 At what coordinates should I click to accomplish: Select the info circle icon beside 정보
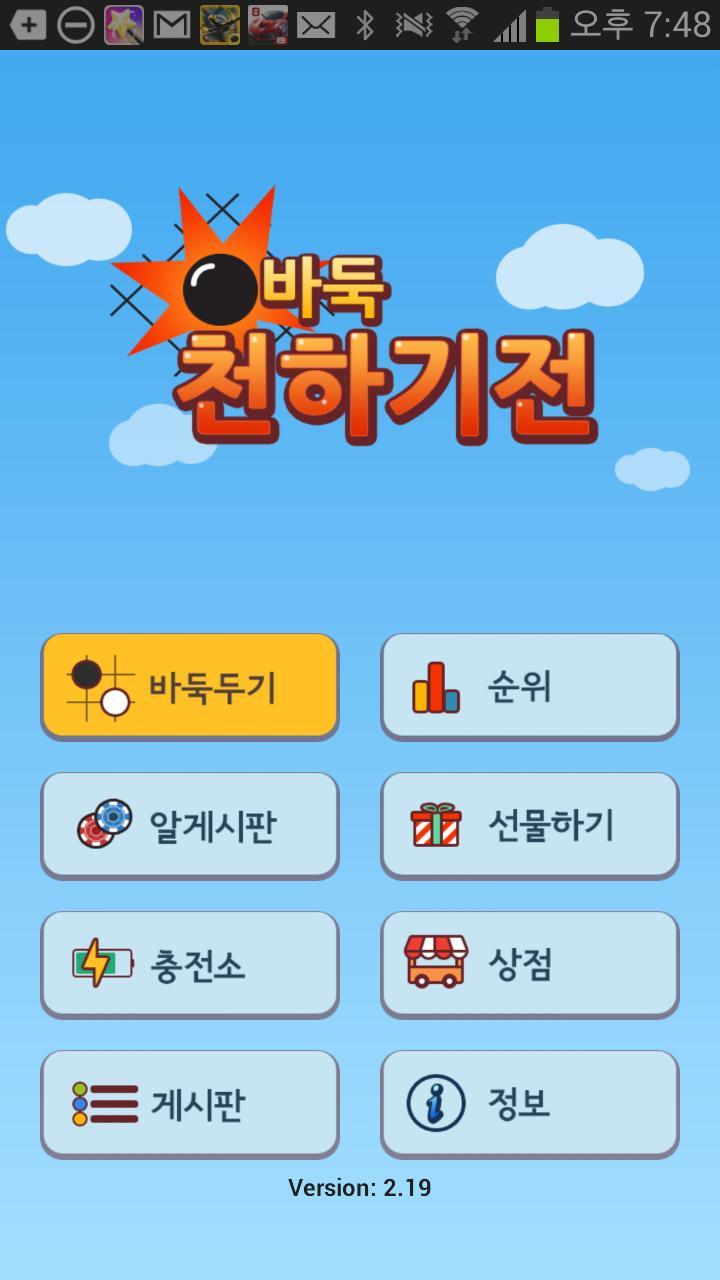(435, 1103)
